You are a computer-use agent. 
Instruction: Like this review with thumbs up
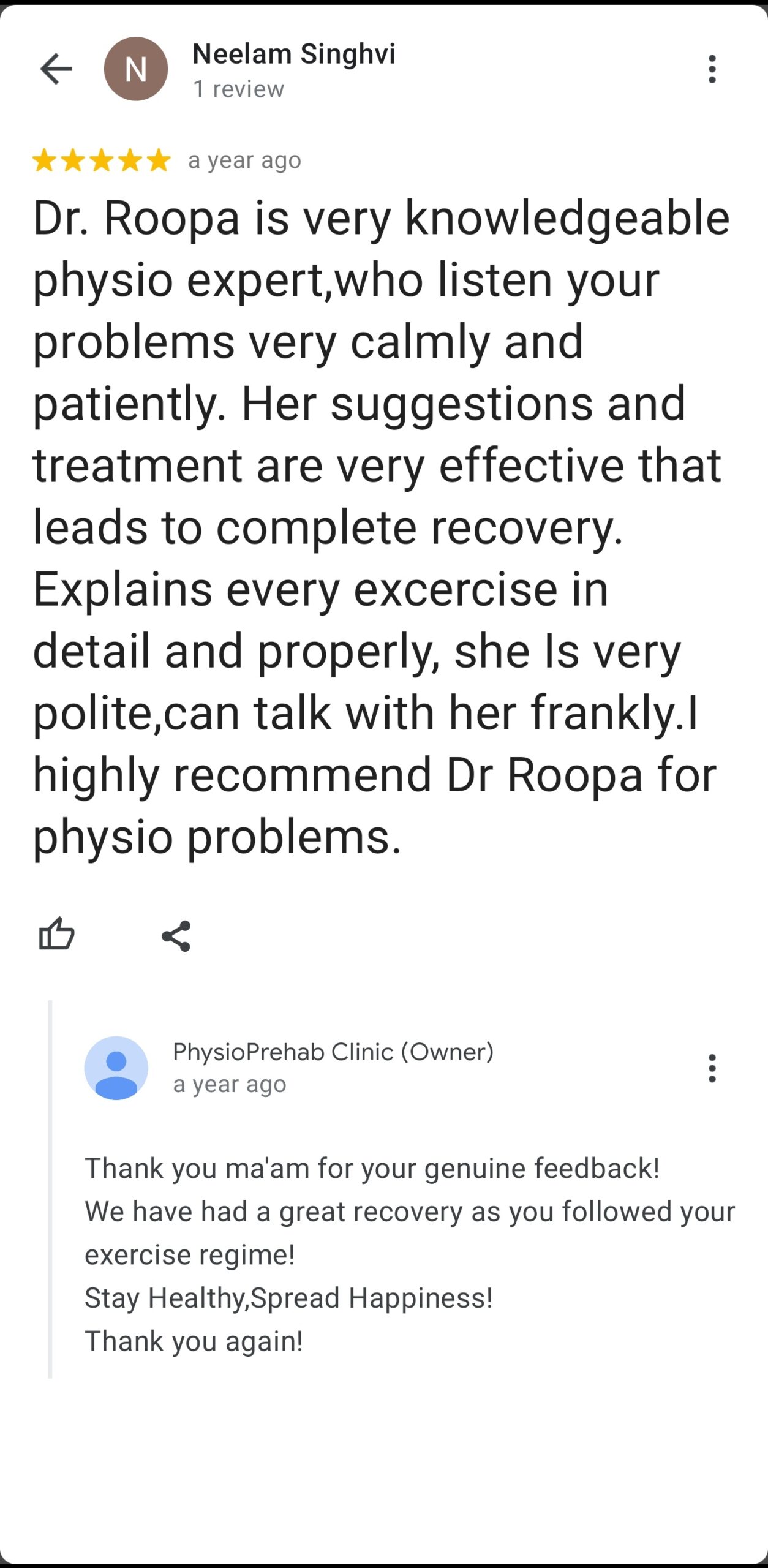click(56, 935)
